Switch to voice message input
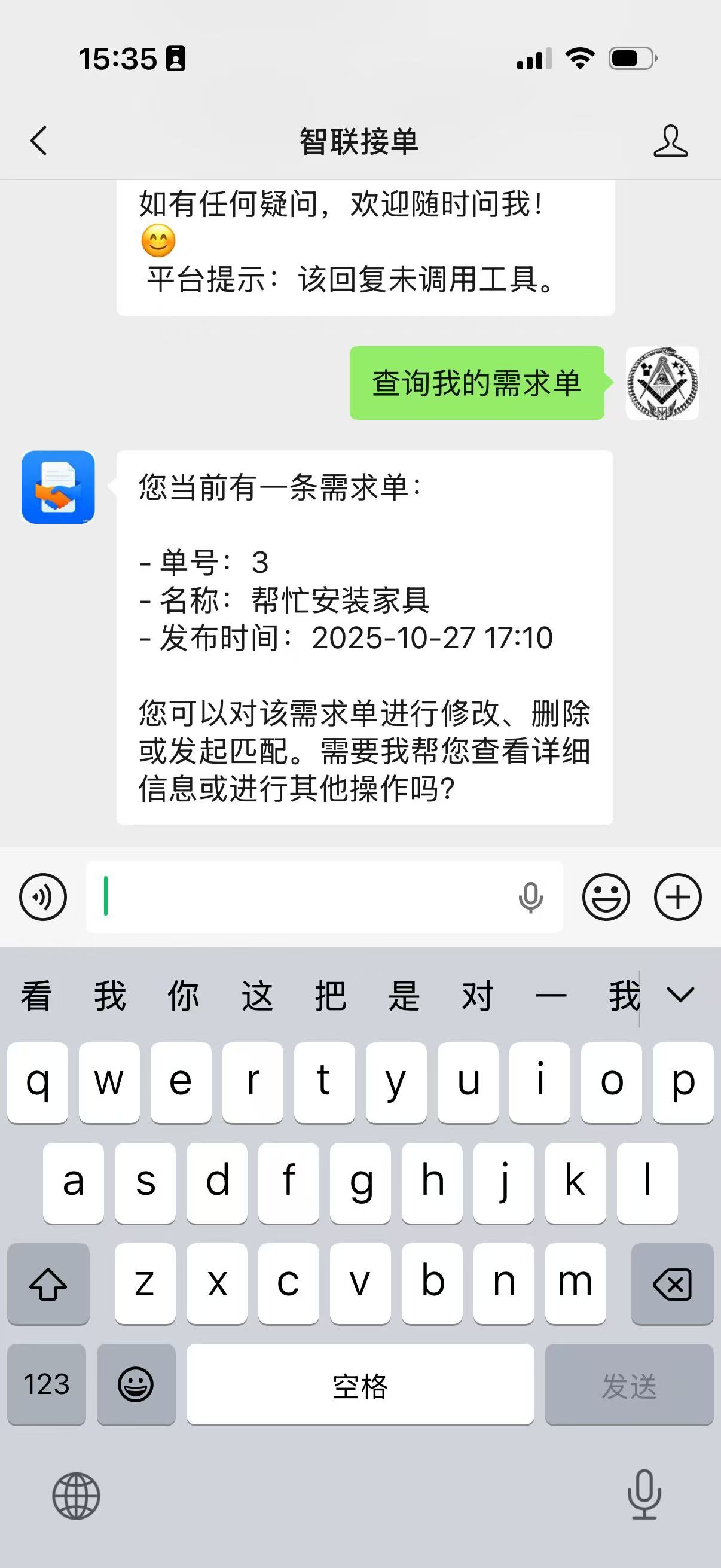Screen dimensions: 721x1568 [x=42, y=896]
